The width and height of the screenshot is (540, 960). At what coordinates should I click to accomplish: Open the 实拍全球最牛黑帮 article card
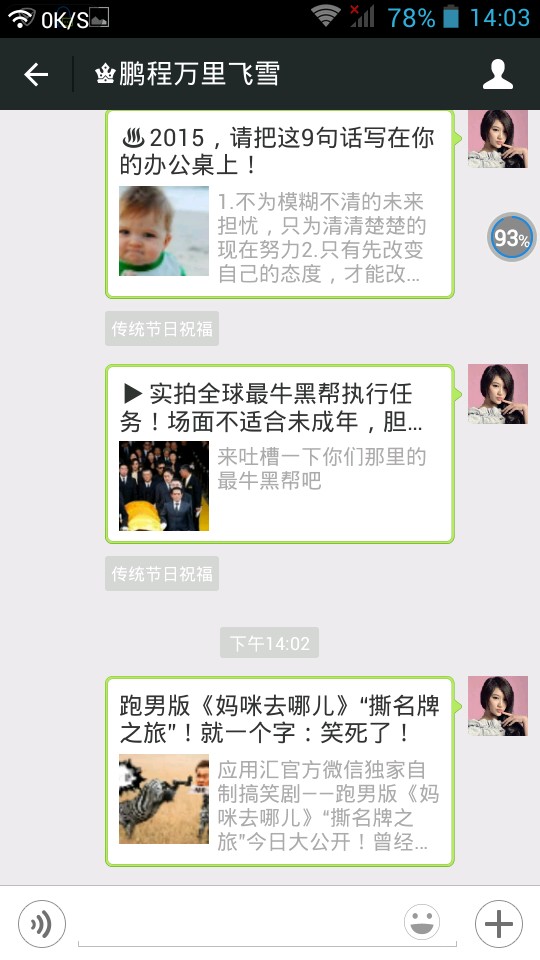coord(280,454)
